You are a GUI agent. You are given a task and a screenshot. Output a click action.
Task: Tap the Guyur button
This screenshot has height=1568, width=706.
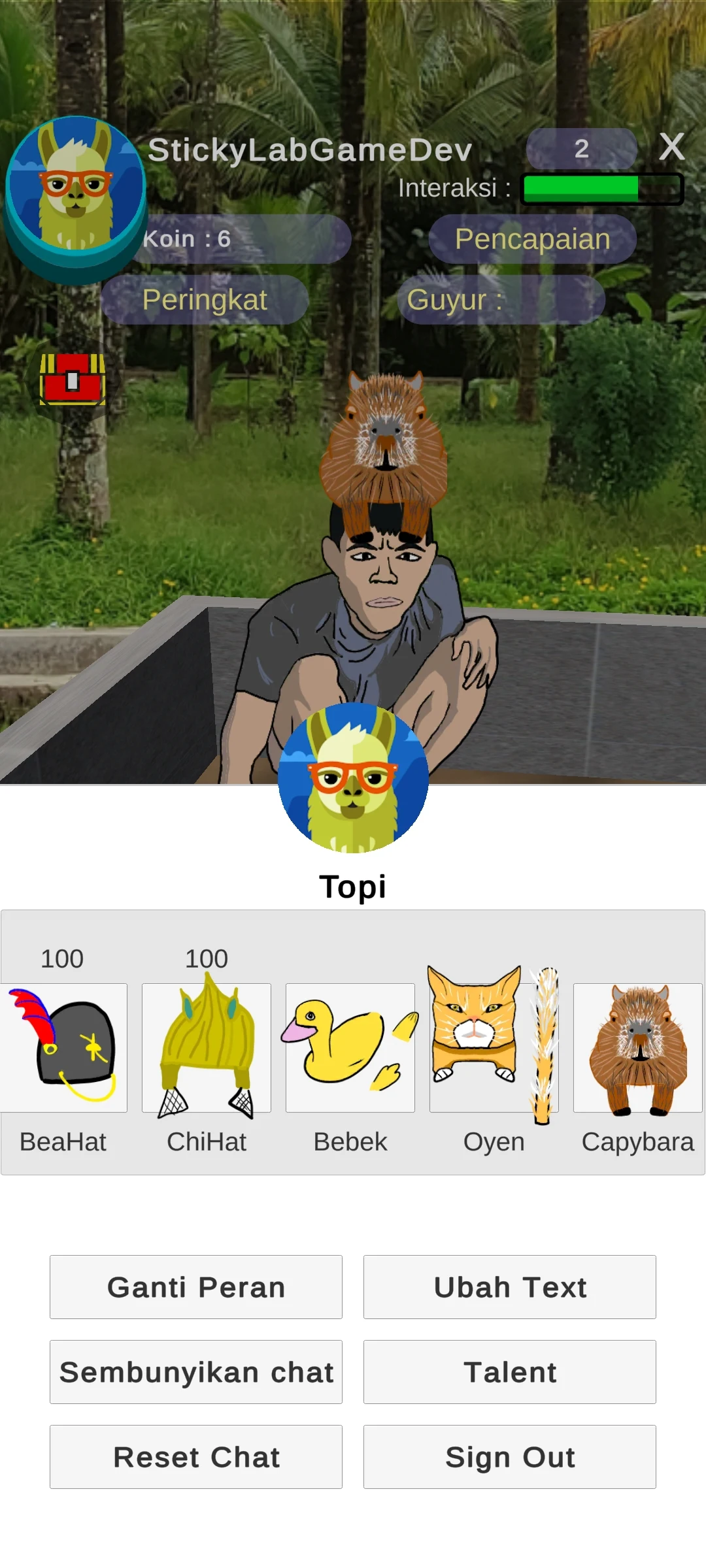tap(501, 300)
